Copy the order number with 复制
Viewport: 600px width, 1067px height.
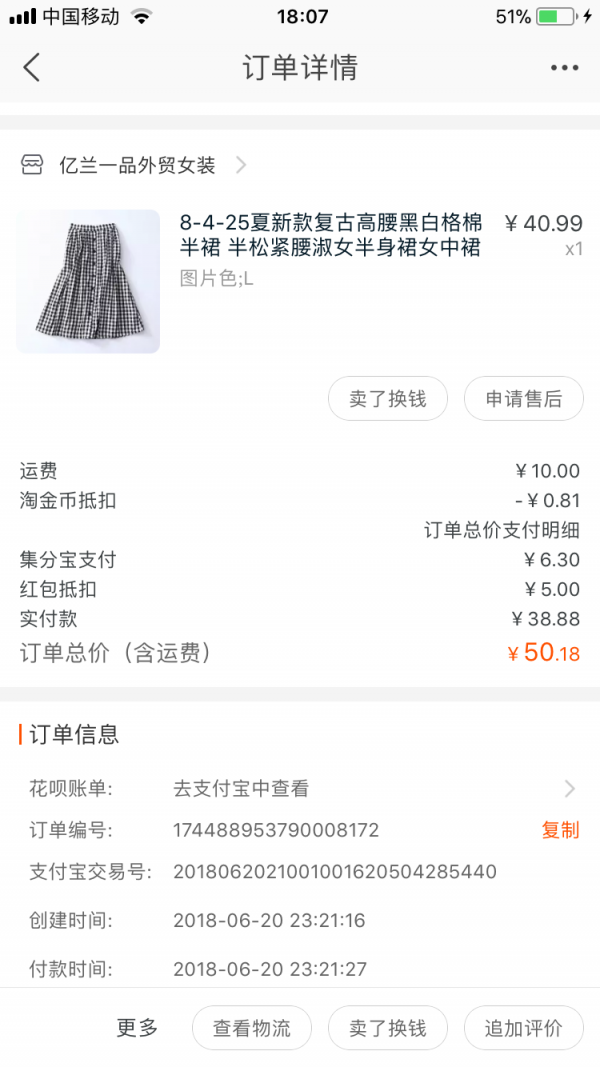point(560,830)
